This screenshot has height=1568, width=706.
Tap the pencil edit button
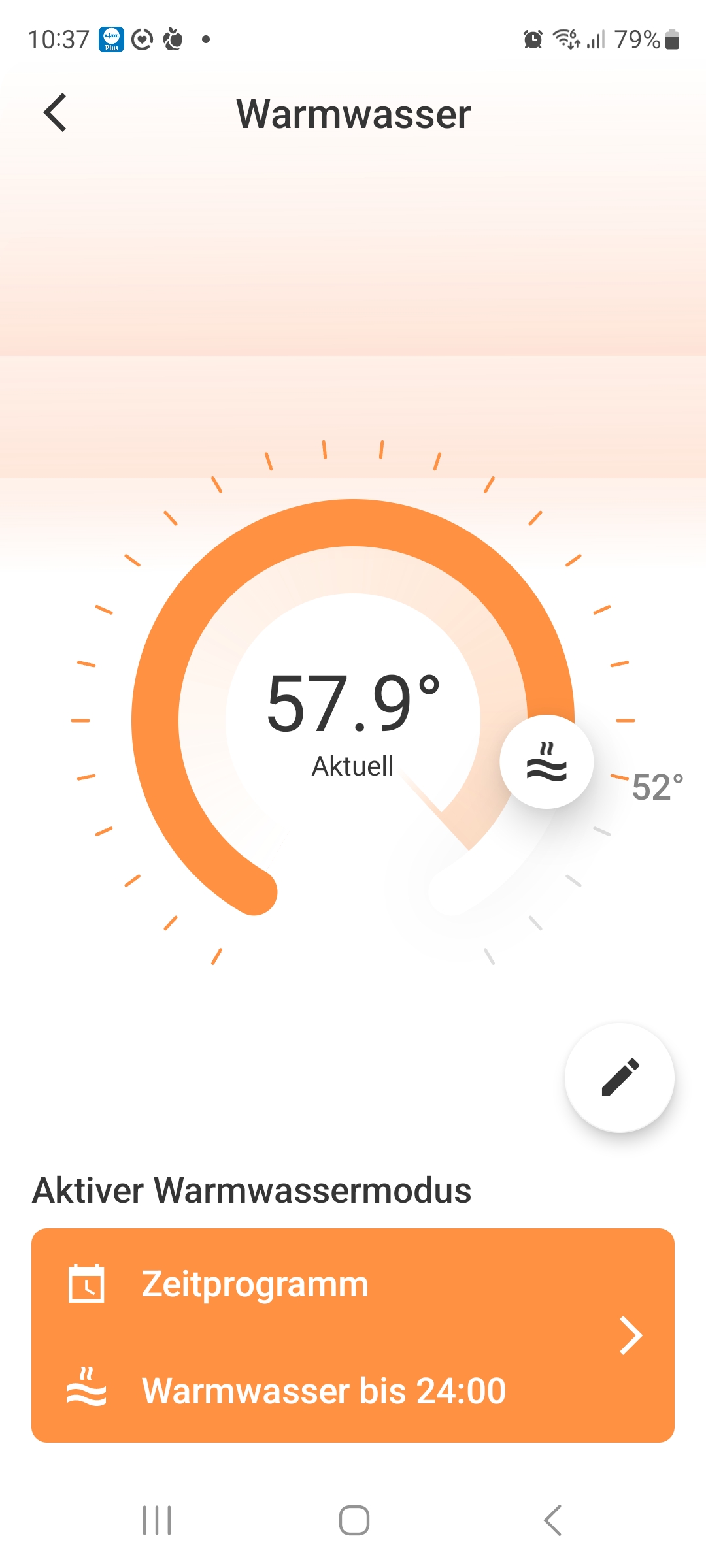(619, 1077)
